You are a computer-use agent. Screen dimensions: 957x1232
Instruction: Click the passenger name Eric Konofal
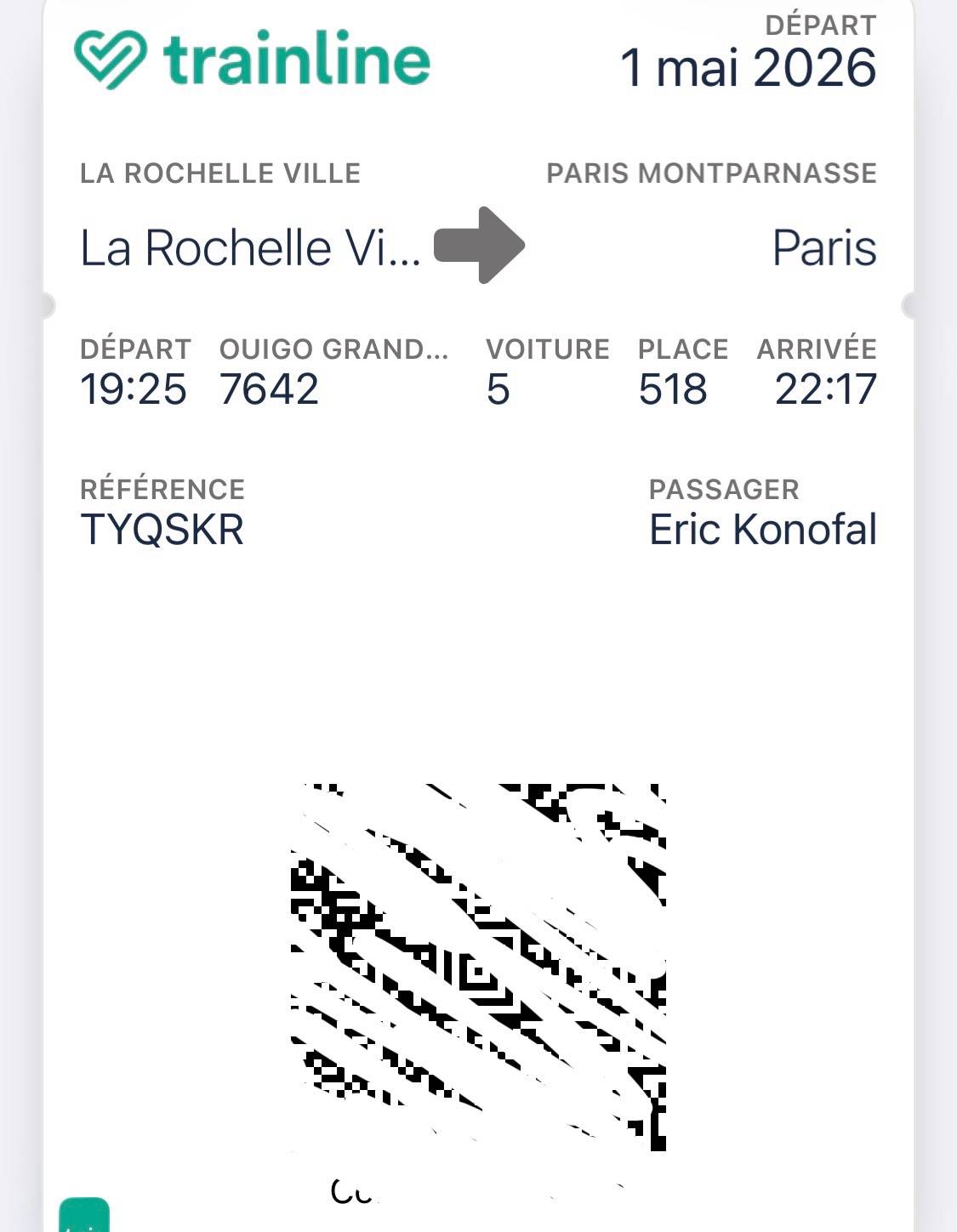(x=761, y=529)
